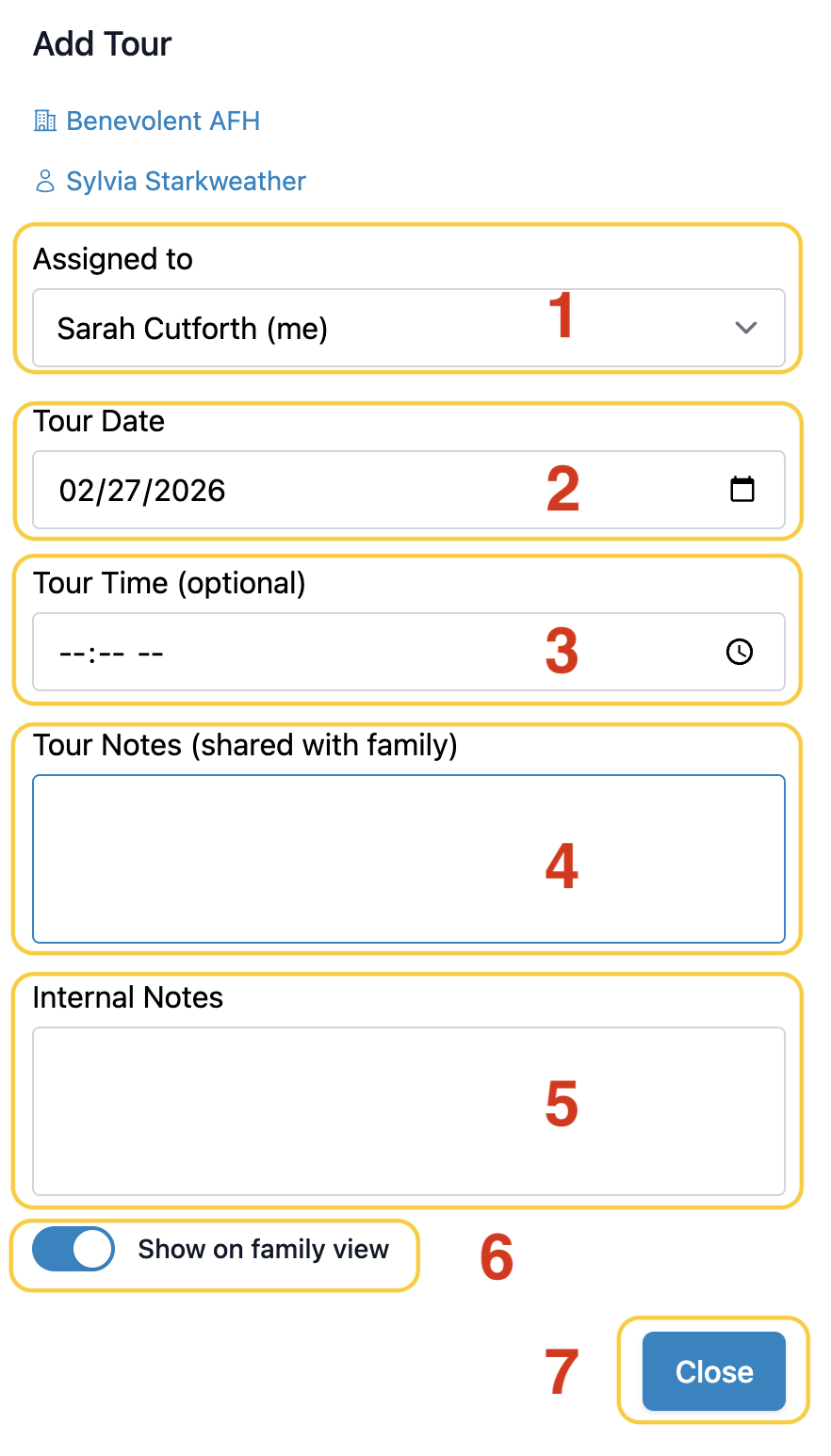Open the Benevolent AFH link
831x1456 pixels.
click(x=162, y=121)
